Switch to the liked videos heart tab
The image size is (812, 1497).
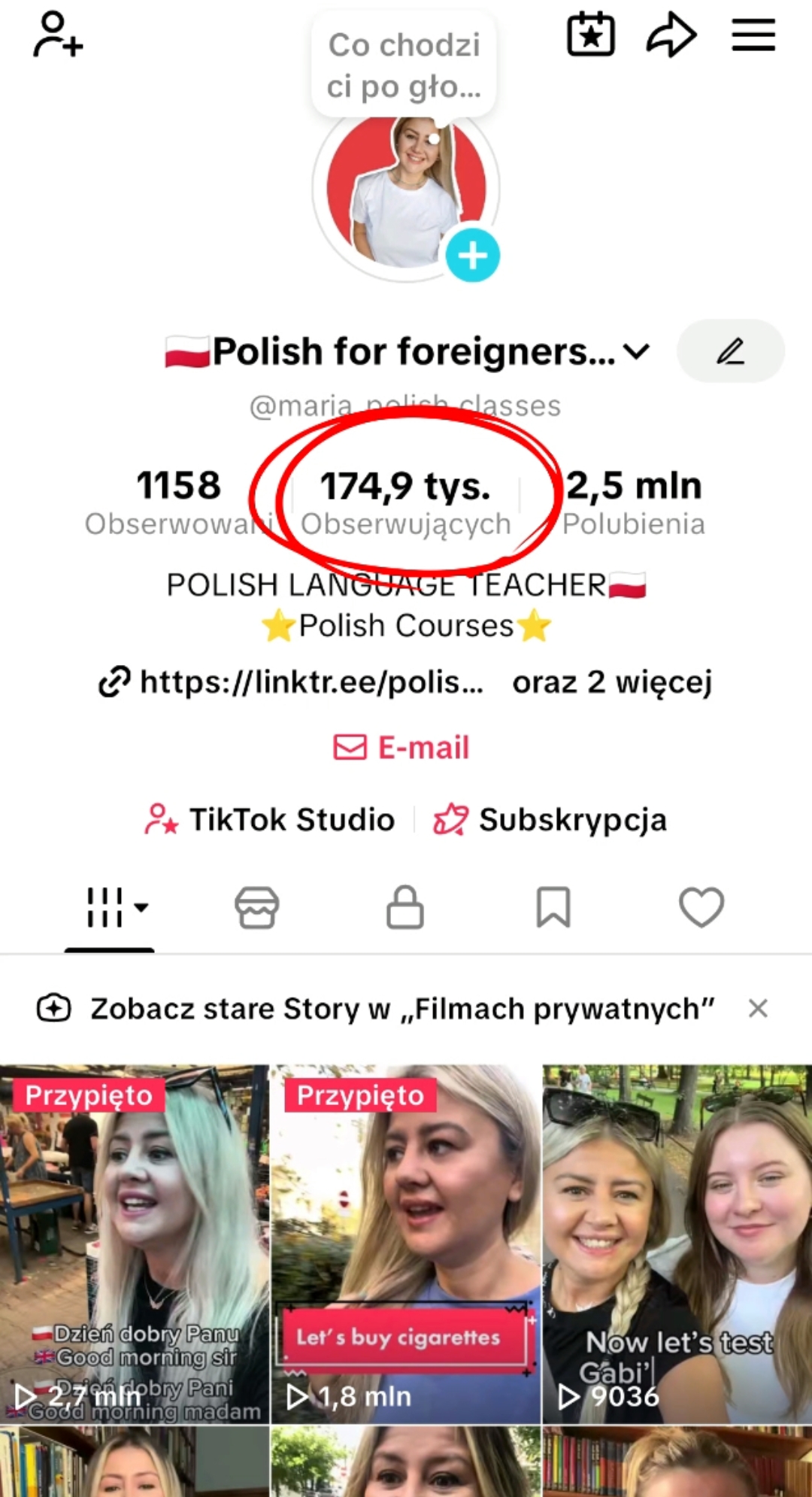pyautogui.click(x=701, y=907)
